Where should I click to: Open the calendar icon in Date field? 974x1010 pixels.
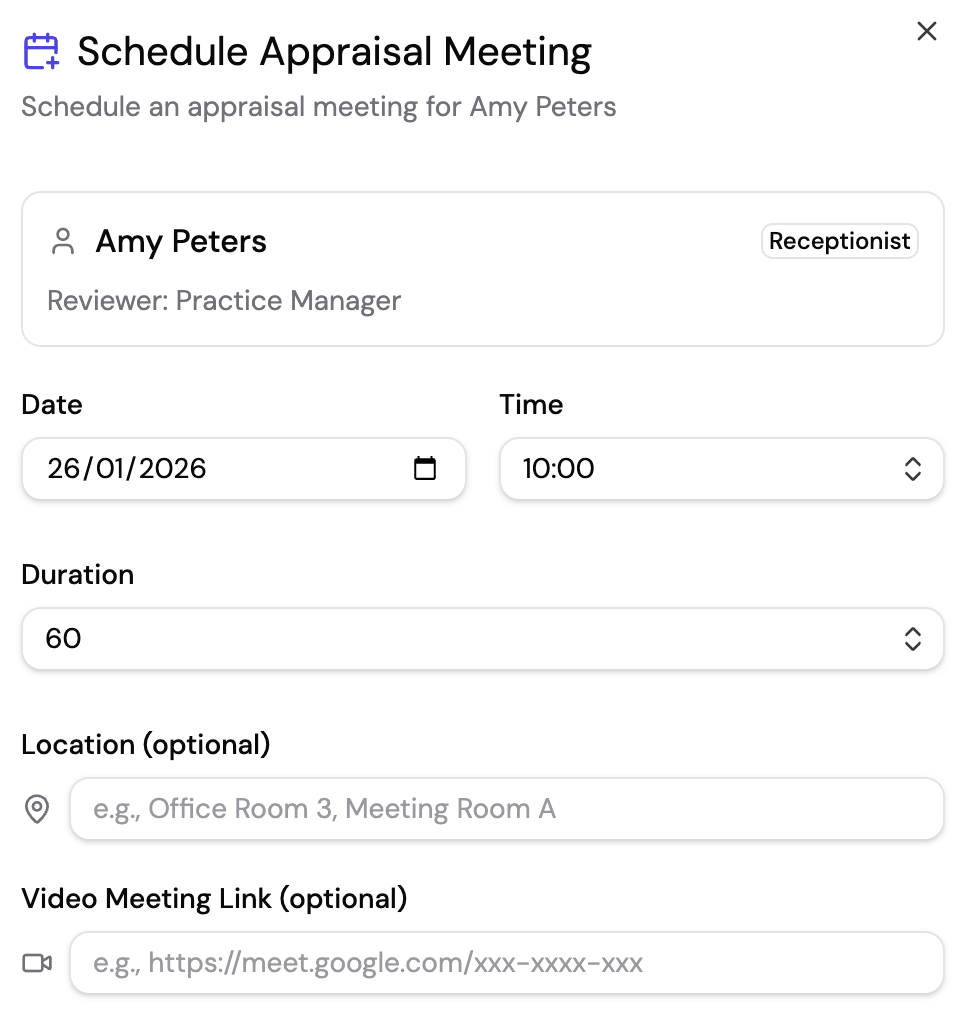coord(425,468)
